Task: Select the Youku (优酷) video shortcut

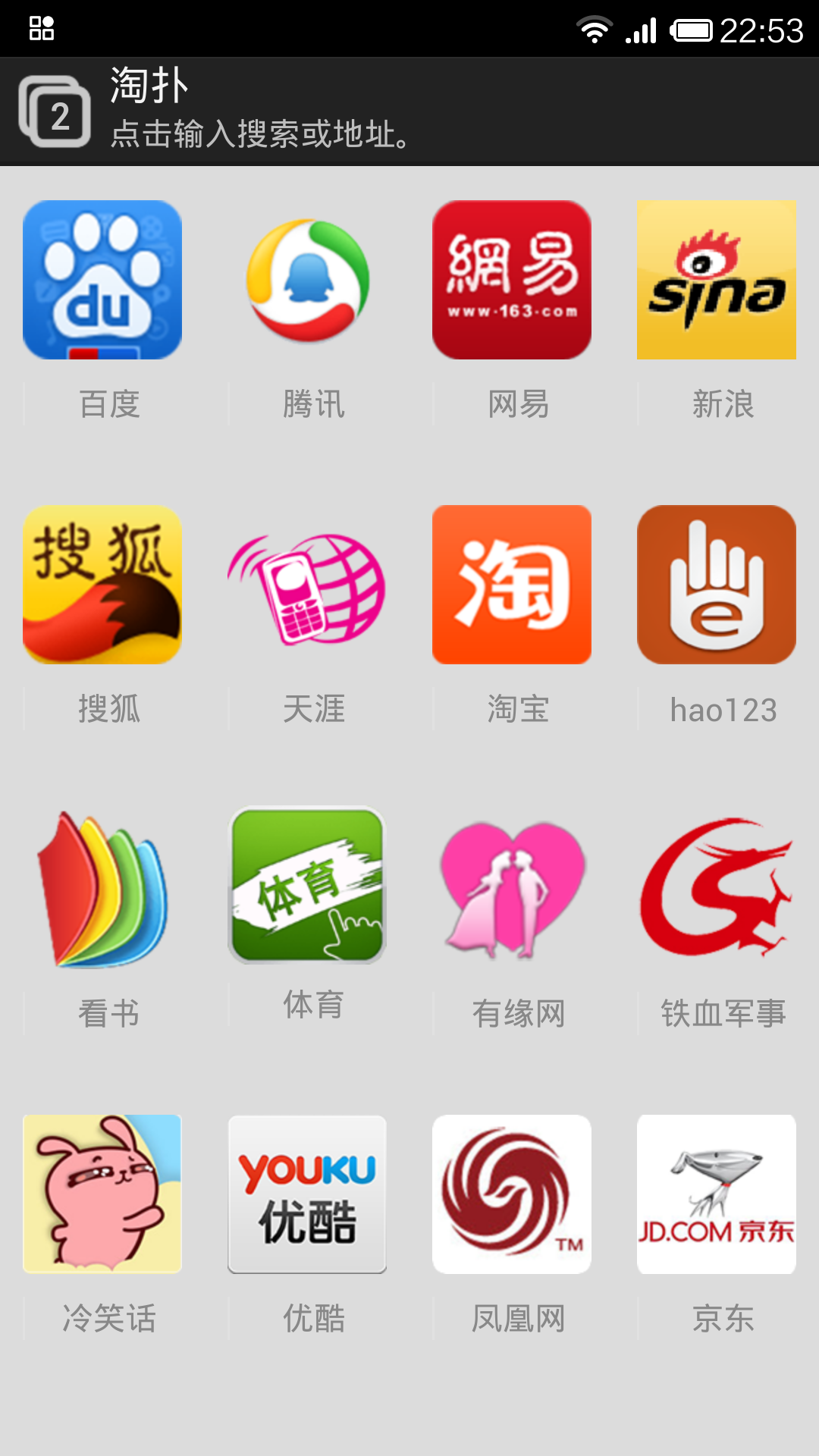Action: click(x=306, y=1194)
